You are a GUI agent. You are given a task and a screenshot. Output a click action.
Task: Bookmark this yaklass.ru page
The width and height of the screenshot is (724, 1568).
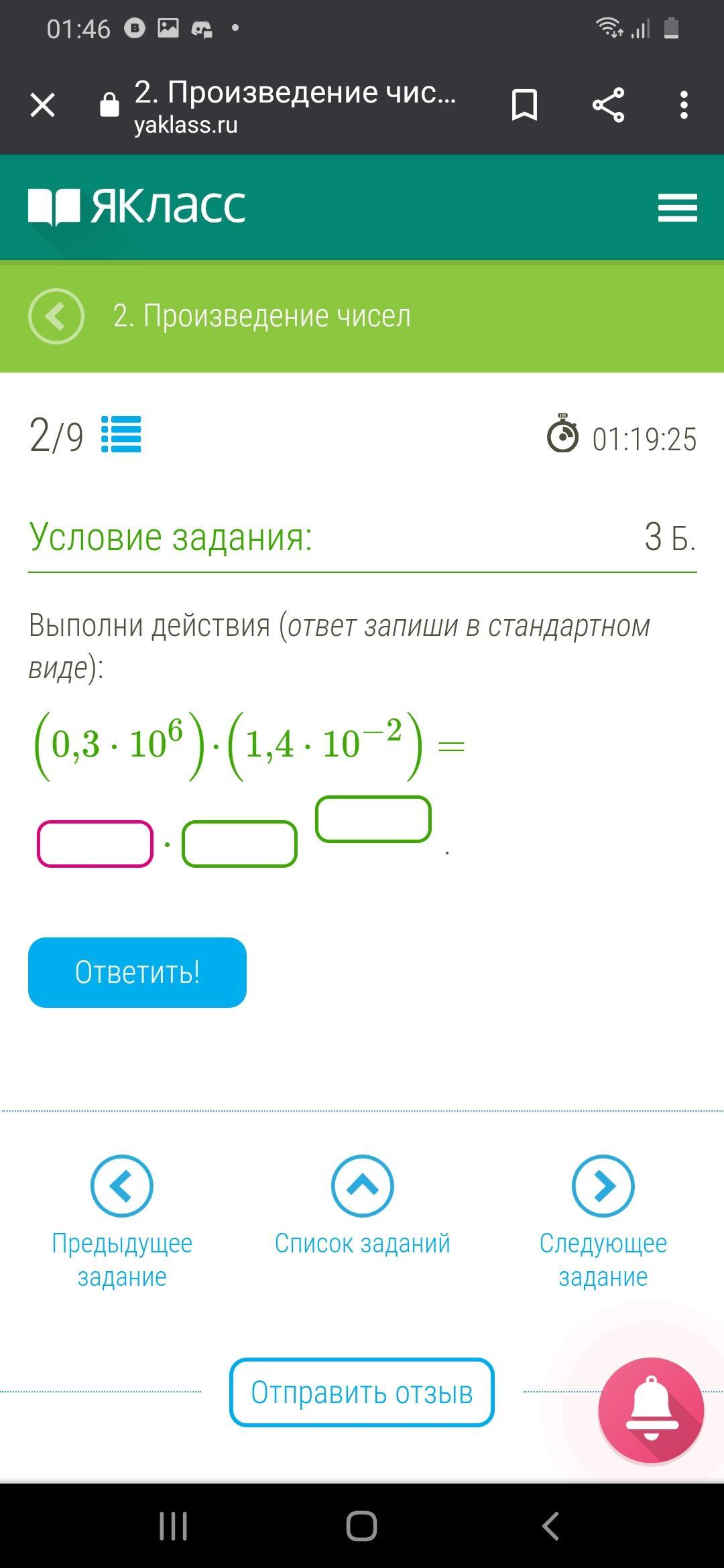point(524,105)
